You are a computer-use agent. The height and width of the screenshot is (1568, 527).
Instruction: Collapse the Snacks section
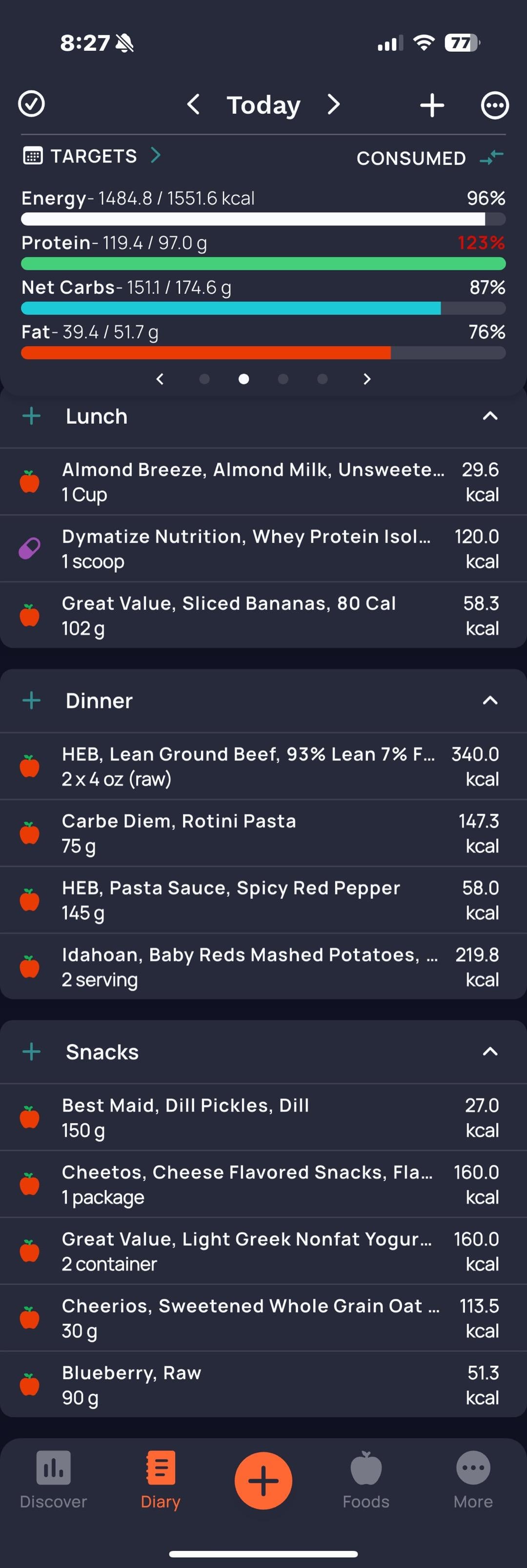490,1052
